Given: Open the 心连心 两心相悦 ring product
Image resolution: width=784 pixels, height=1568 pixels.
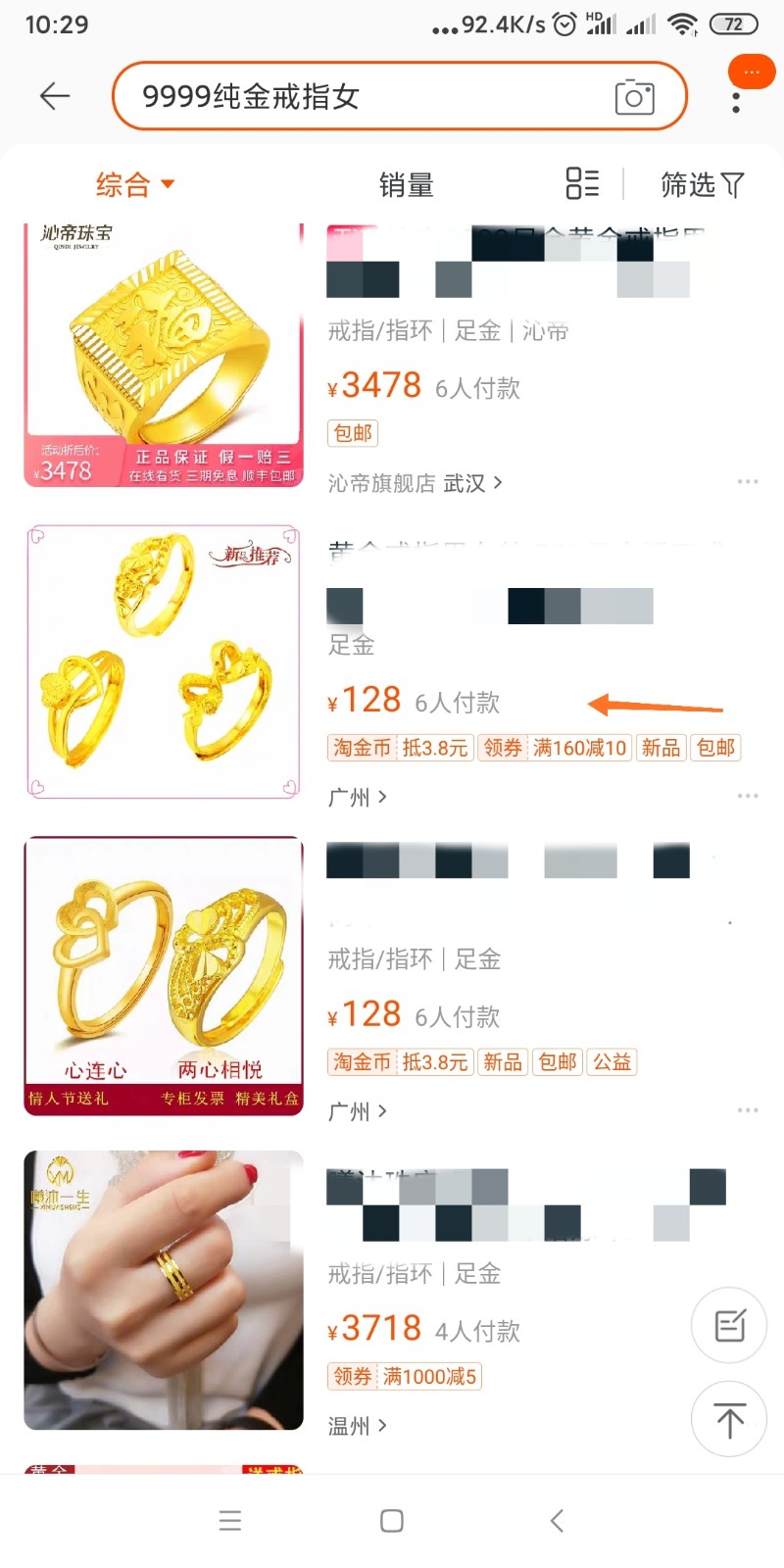Looking at the screenshot, I should 164,976.
